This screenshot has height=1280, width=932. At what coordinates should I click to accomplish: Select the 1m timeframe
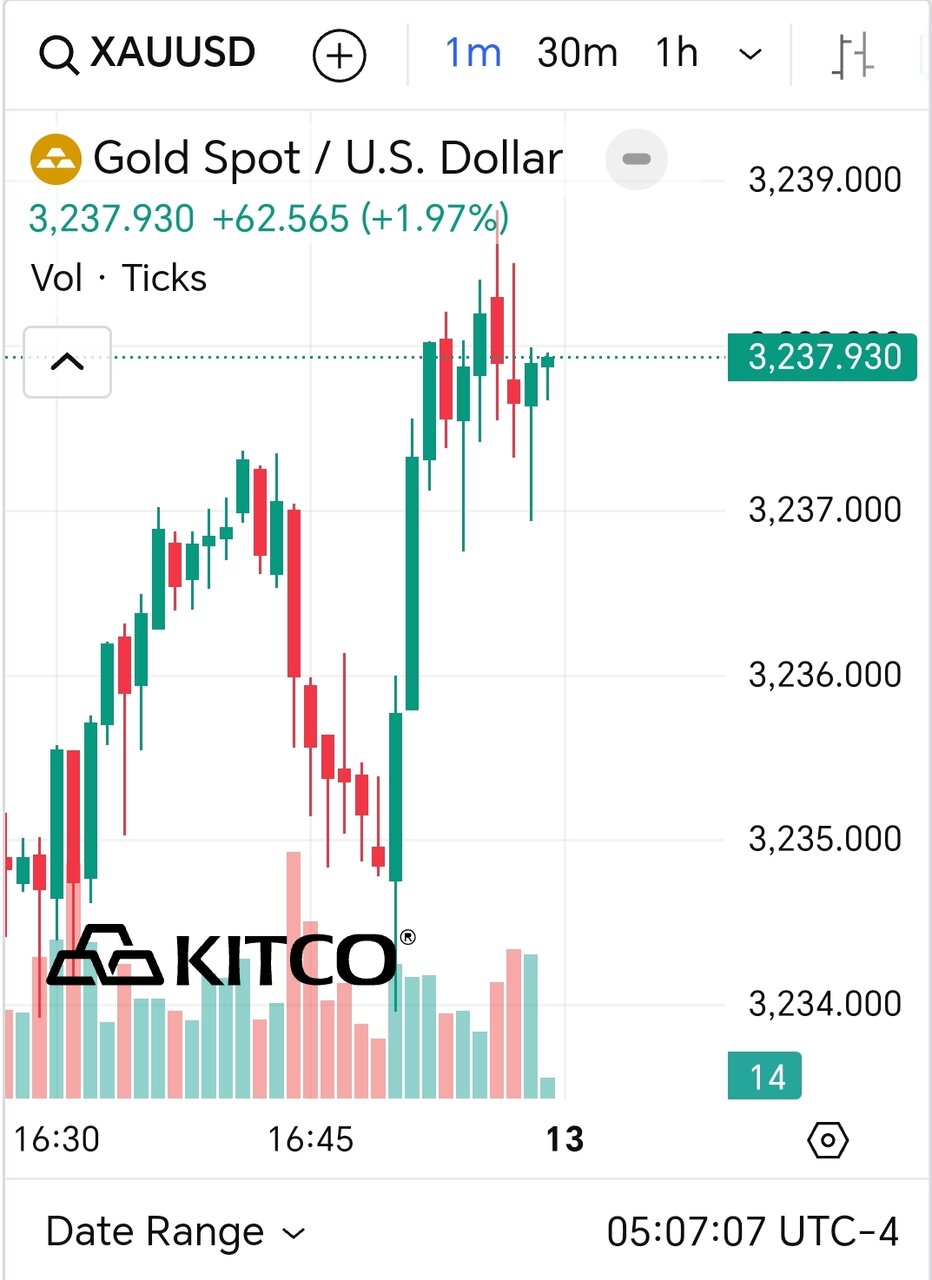click(473, 54)
